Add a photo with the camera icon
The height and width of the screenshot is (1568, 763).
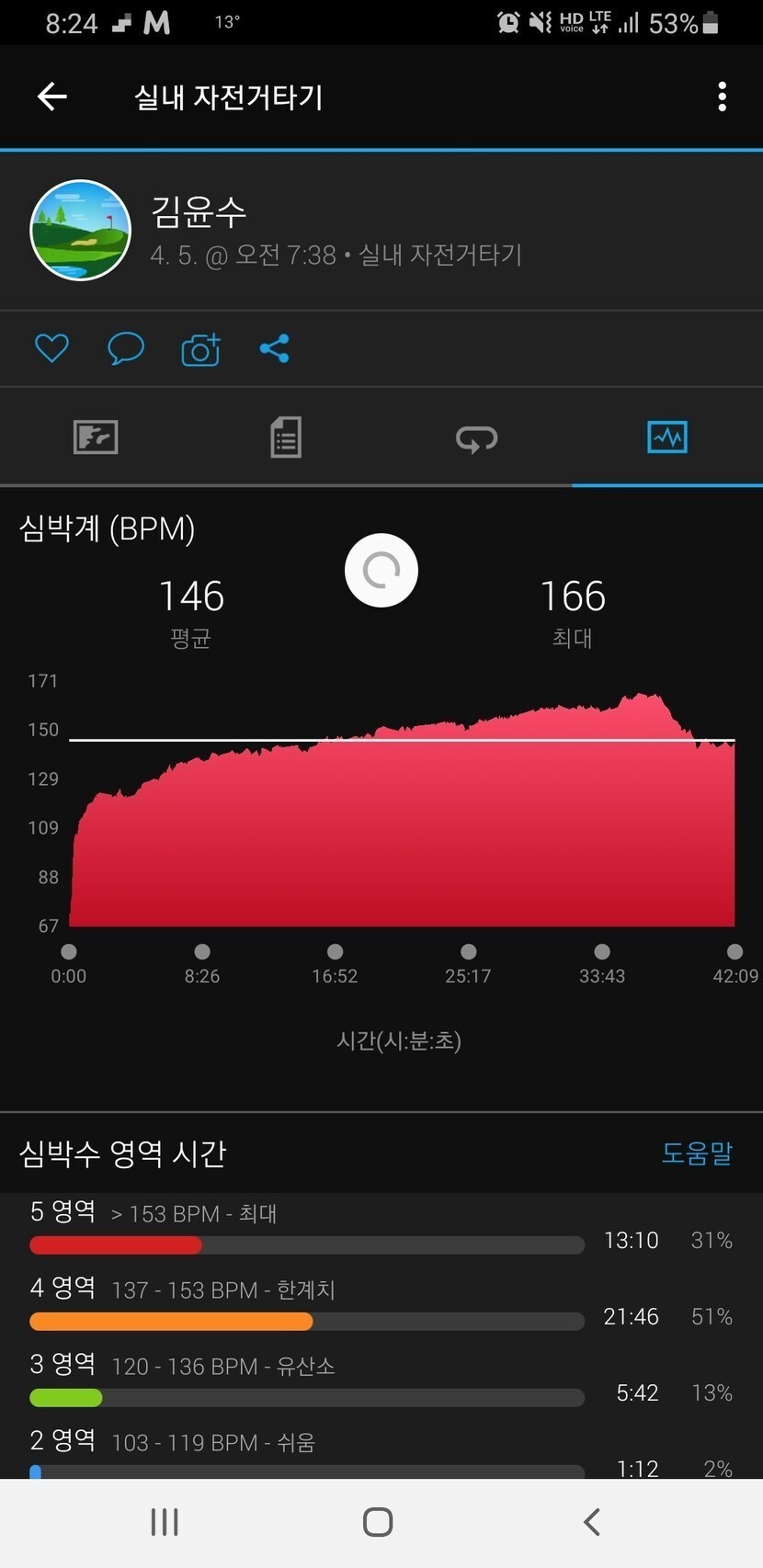(200, 349)
